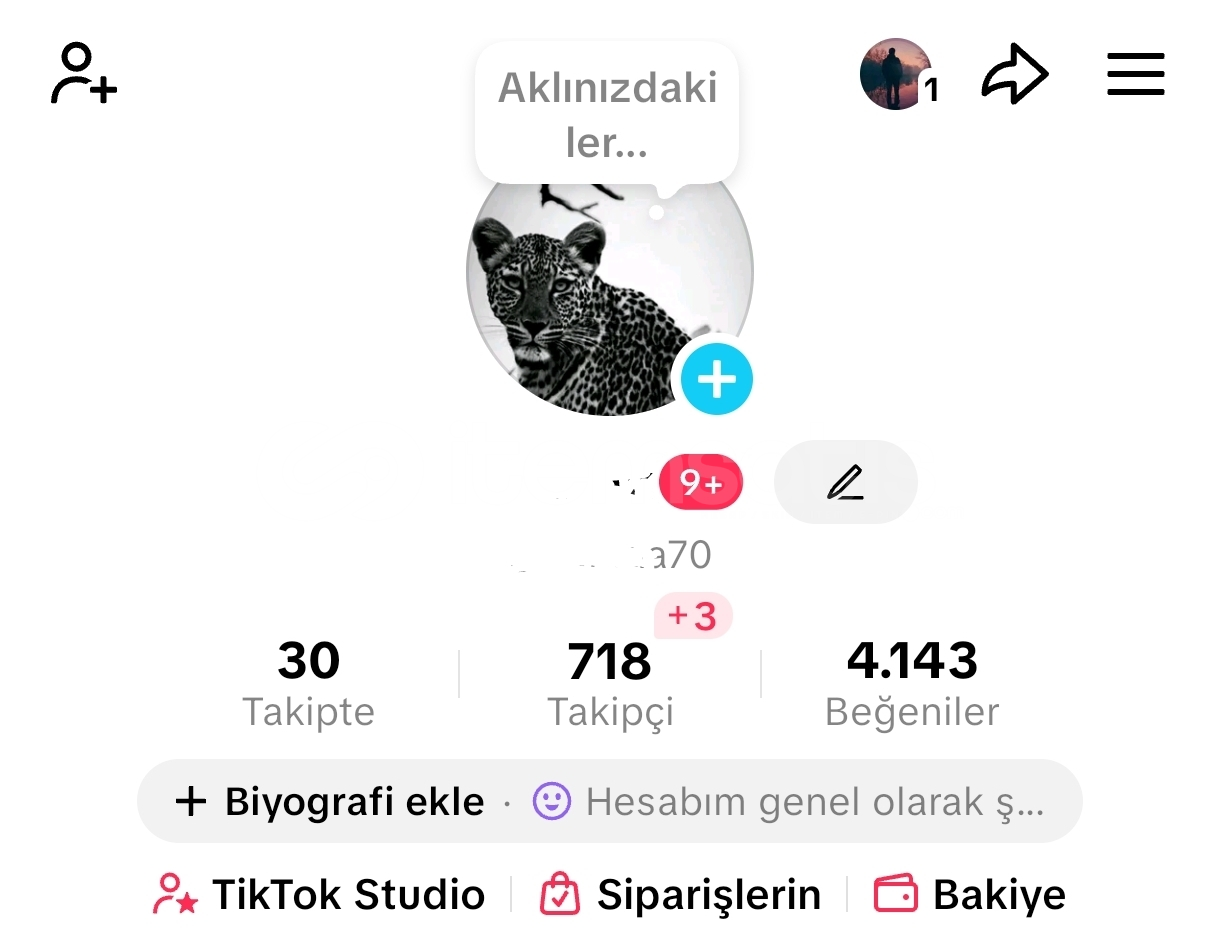1220x943 pixels.
Task: Open the leopard profile picture
Action: (580, 300)
